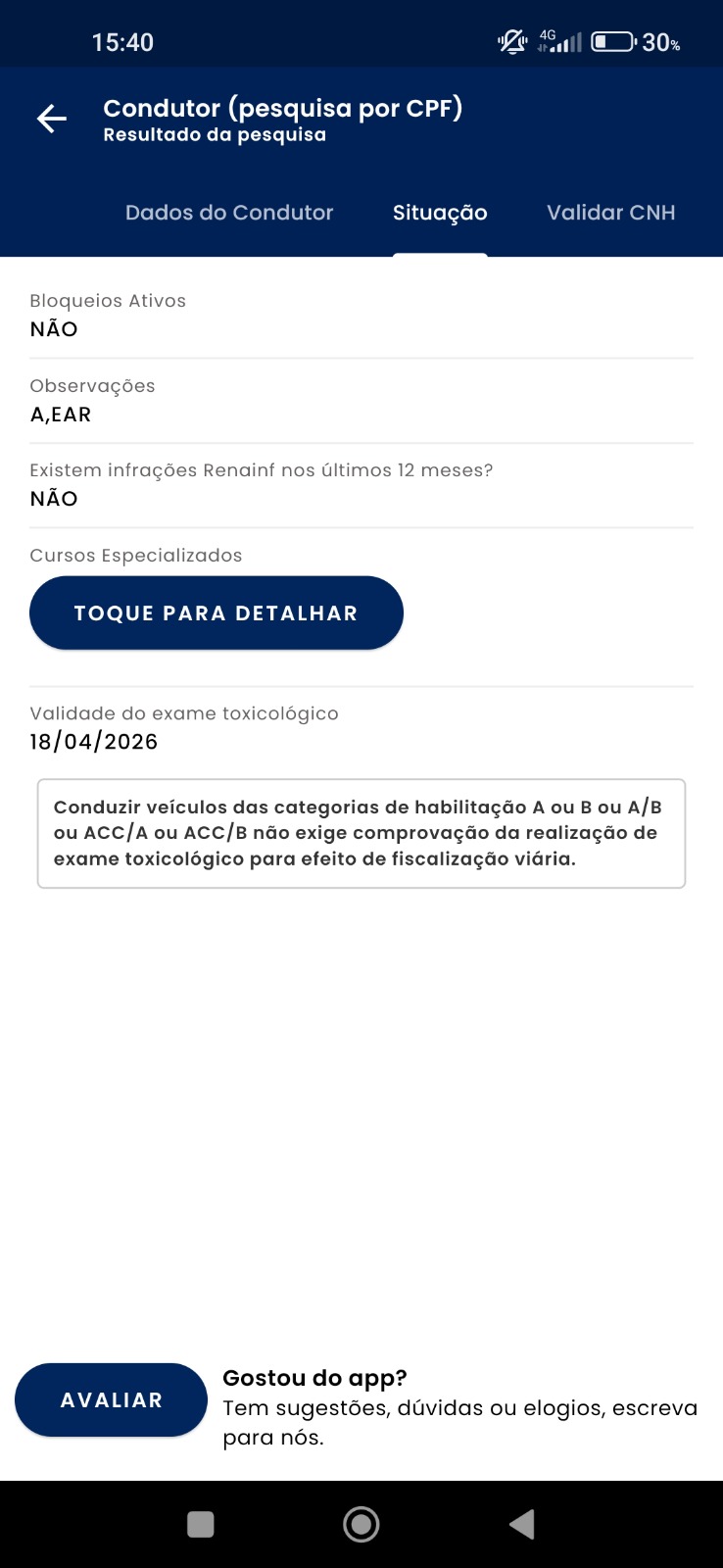Viewport: 723px width, 1568px height.
Task: Tap the muted notifications icon in status bar
Action: [x=511, y=41]
